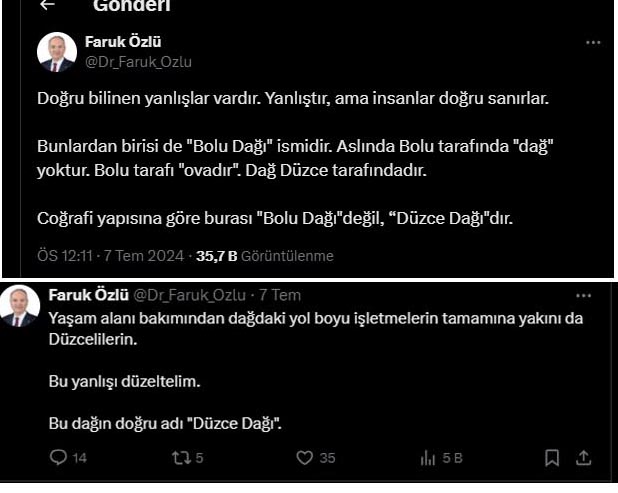Viewport: 618px width, 493px height.
Task: Reply to the post with 14 comments
Action: (58, 458)
